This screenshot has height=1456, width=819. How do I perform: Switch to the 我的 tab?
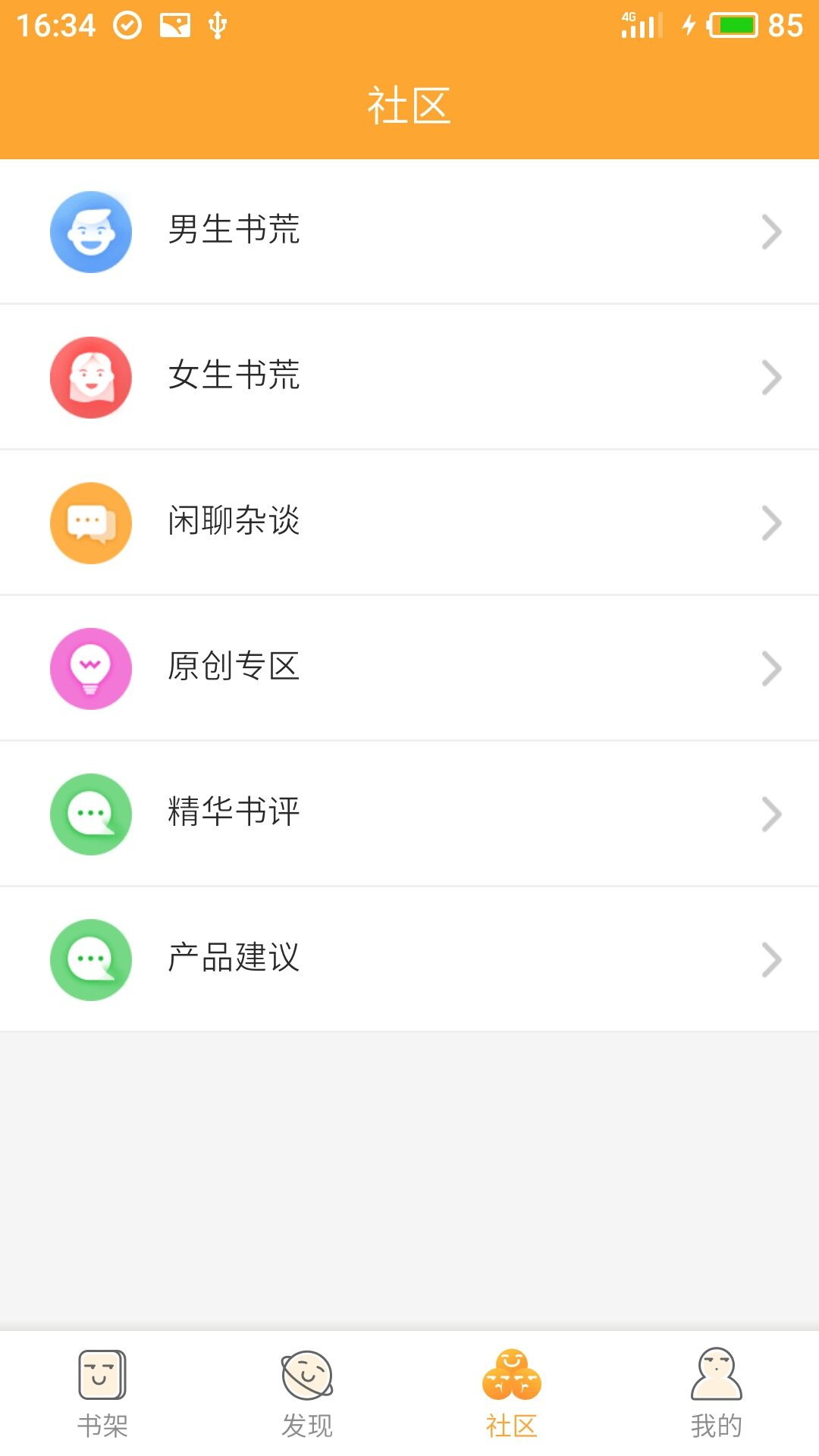(x=717, y=1399)
